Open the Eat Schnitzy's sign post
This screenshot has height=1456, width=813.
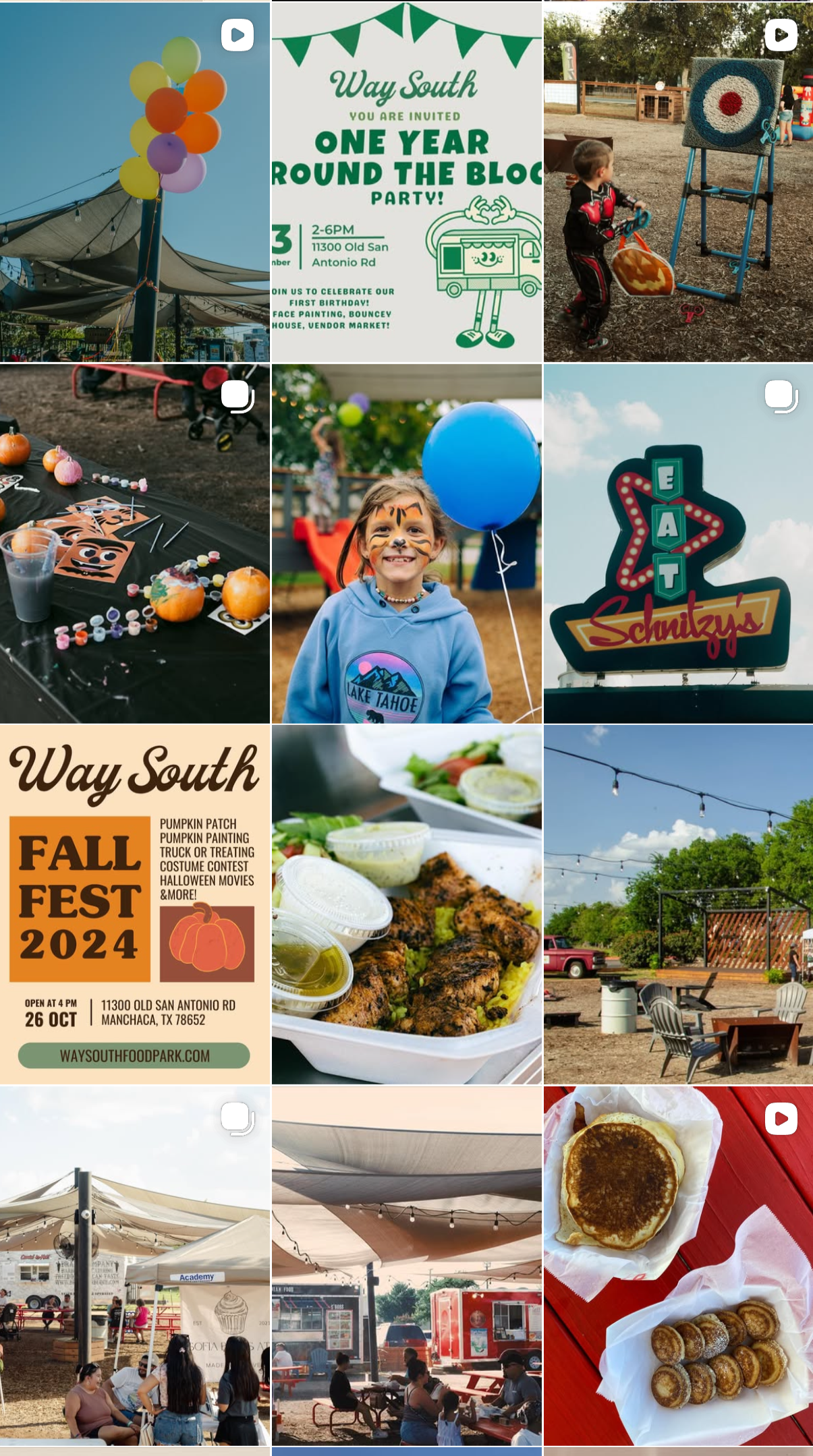[678, 544]
